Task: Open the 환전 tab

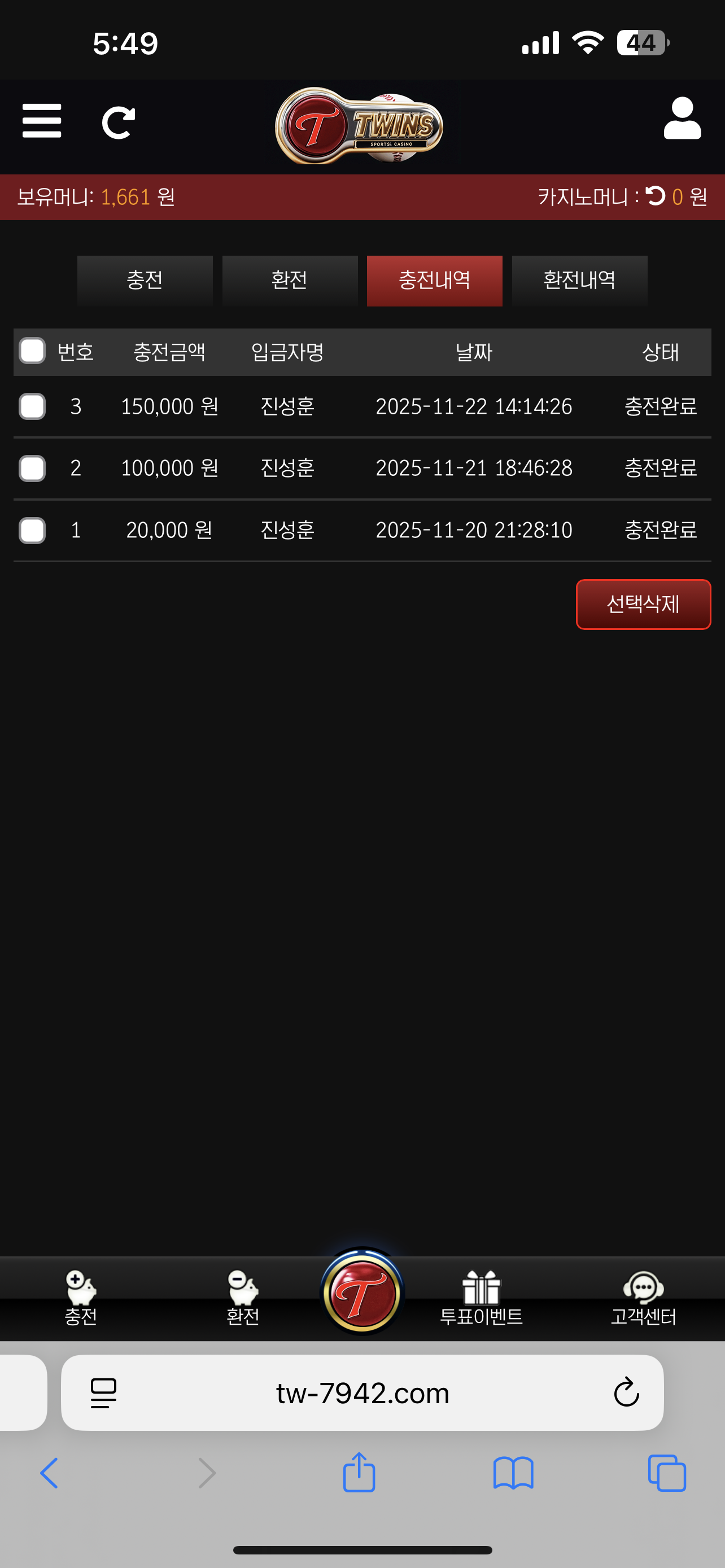Action: (x=290, y=280)
